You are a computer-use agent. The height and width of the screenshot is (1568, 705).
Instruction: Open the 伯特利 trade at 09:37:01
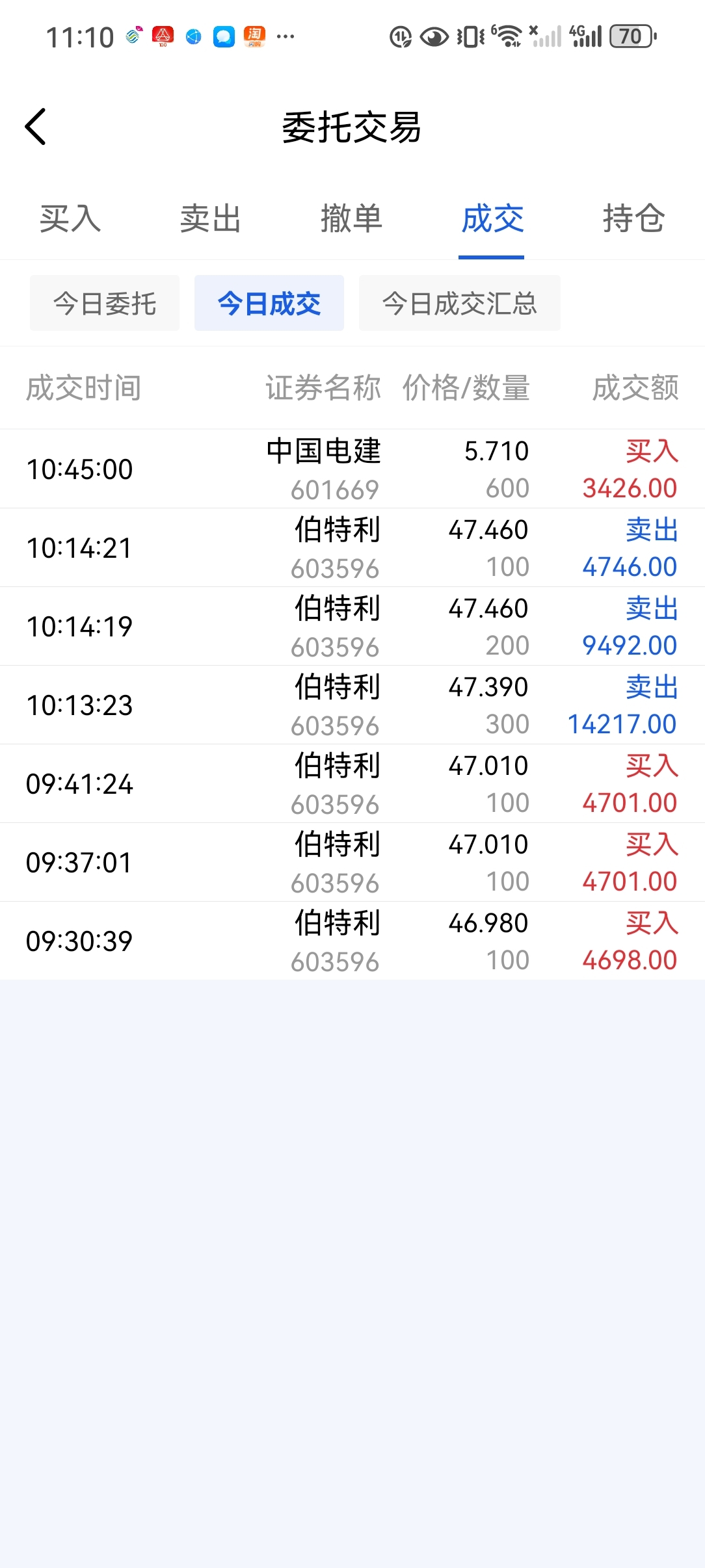click(x=351, y=863)
